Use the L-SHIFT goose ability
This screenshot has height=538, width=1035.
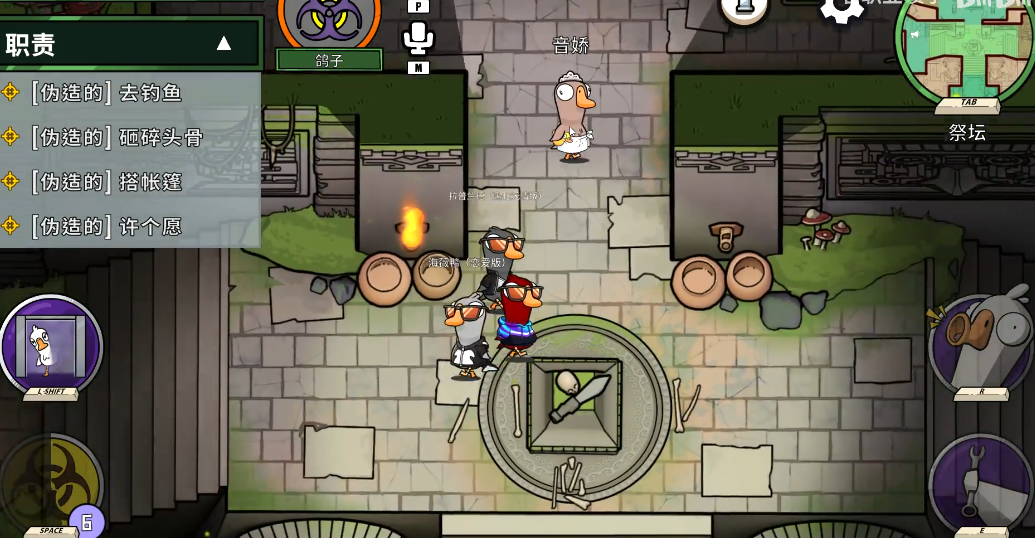pyautogui.click(x=51, y=345)
